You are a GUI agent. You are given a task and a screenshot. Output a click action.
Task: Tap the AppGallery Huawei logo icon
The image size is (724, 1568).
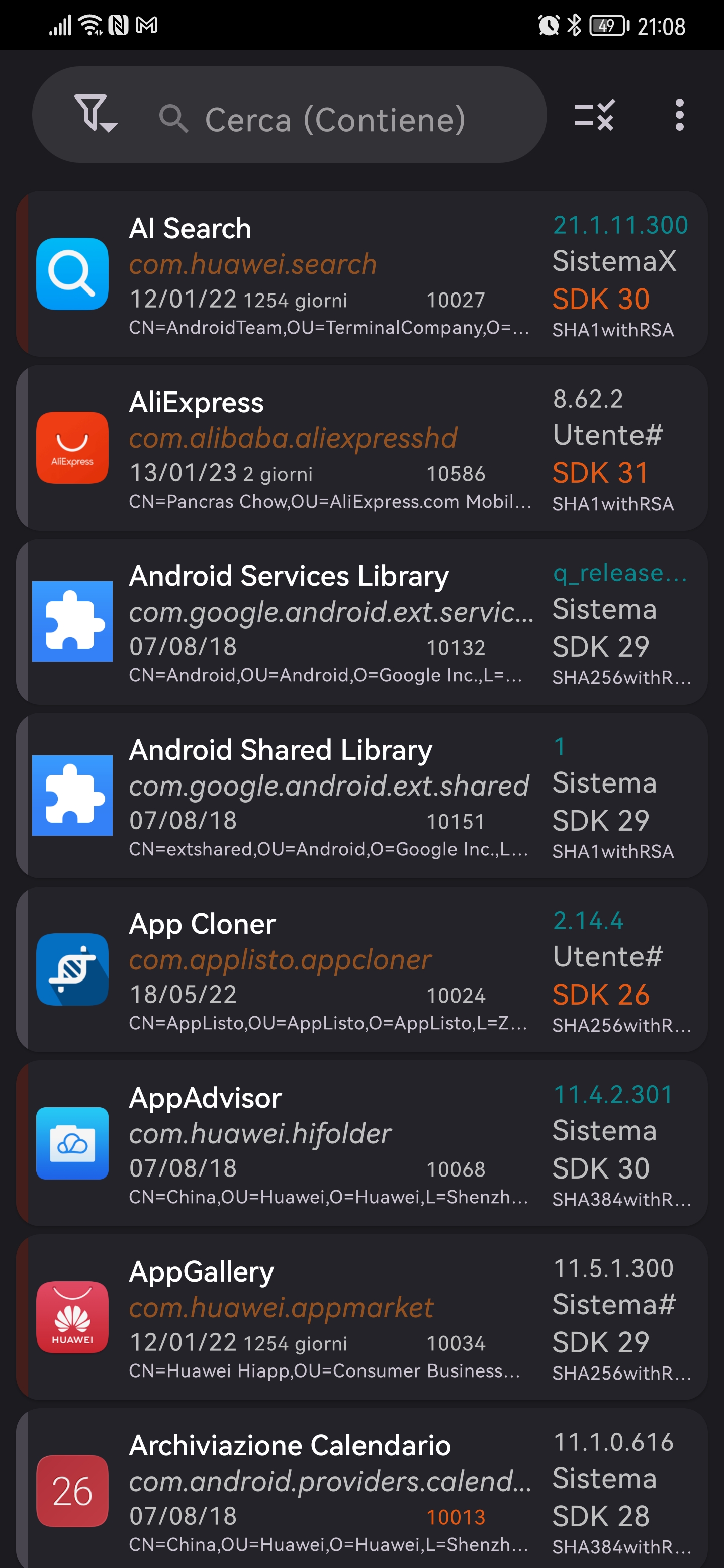(x=72, y=1317)
